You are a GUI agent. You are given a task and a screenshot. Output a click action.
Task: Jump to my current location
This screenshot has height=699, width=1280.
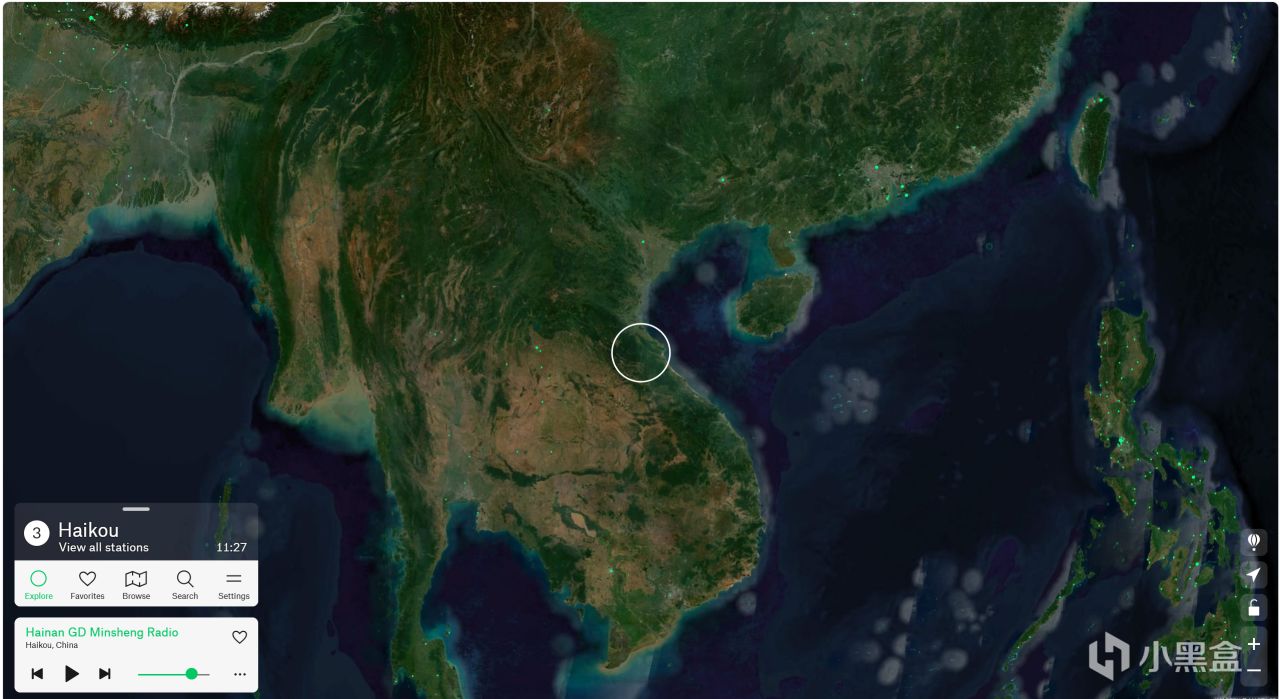1253,575
